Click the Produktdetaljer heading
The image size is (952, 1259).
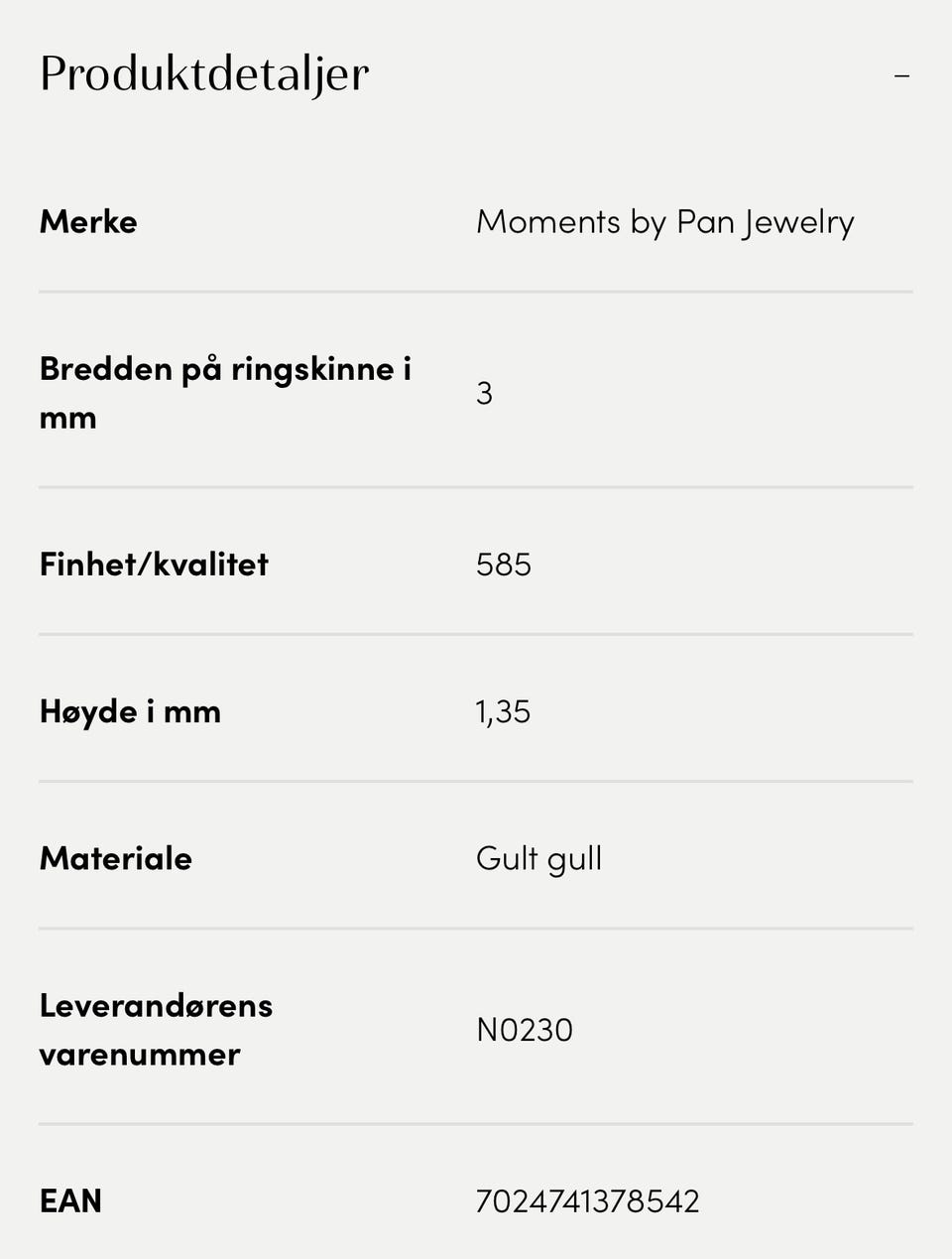pos(203,72)
